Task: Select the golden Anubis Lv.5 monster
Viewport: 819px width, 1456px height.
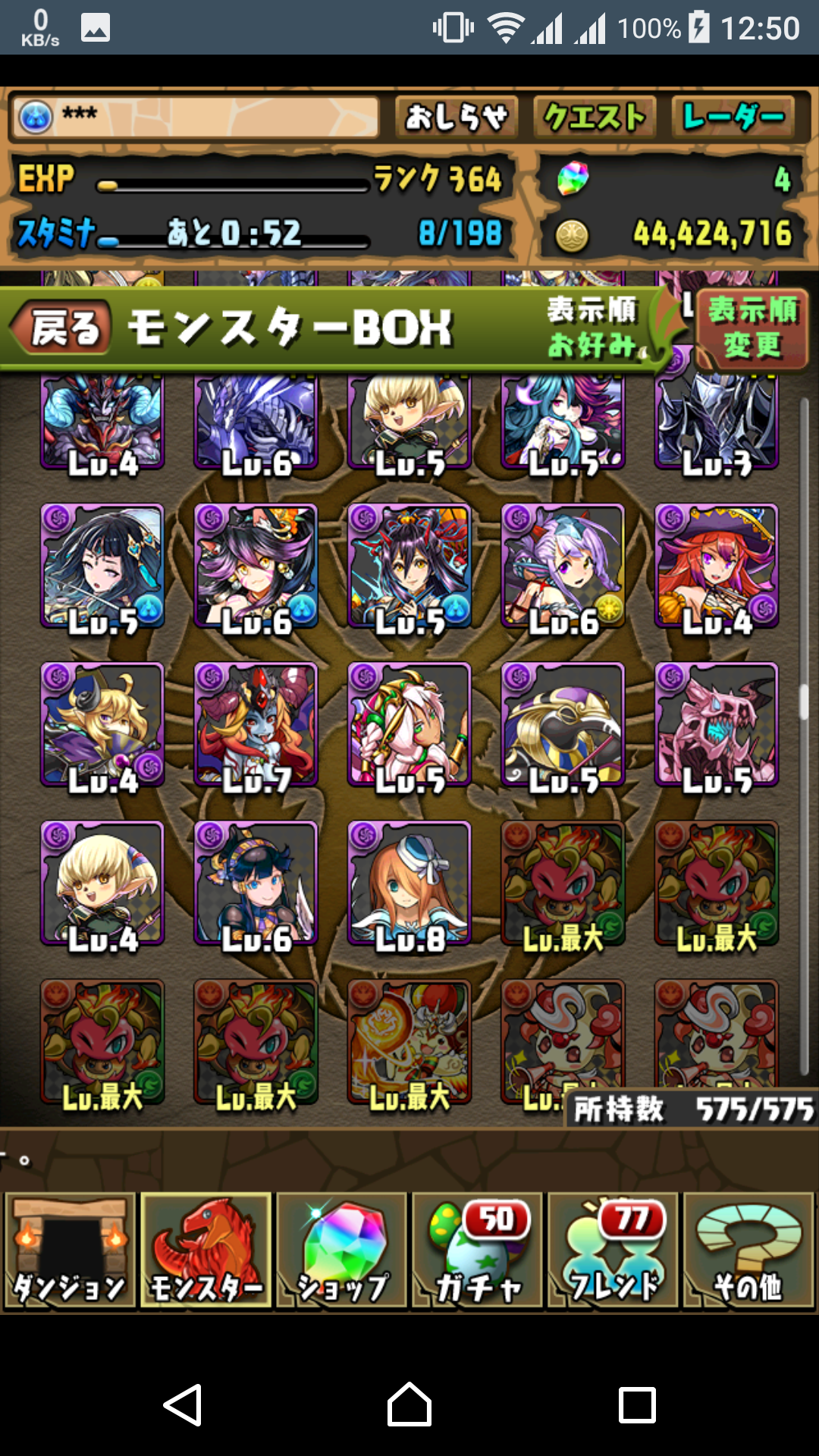Action: 563,725
